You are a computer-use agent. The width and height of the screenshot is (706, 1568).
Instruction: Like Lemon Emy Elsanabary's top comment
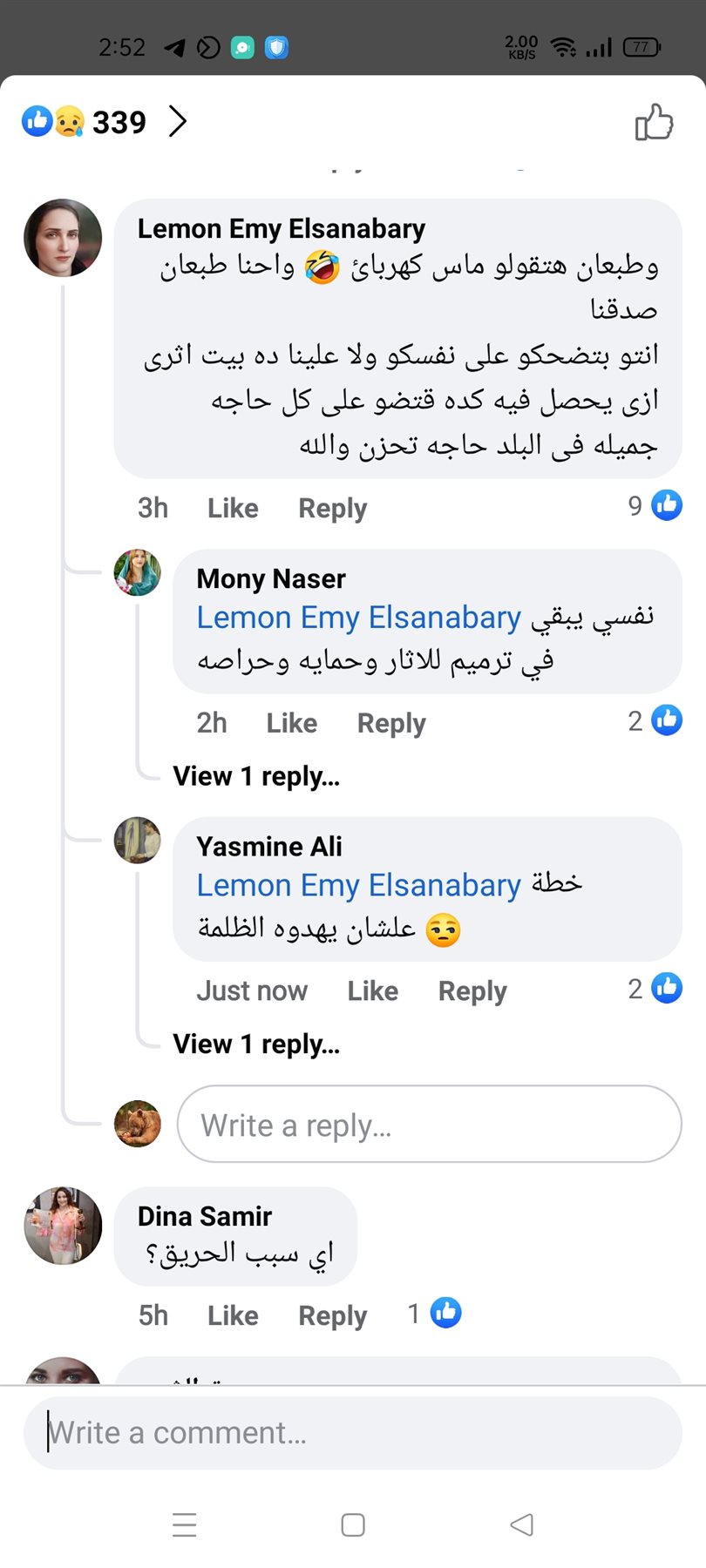233,508
